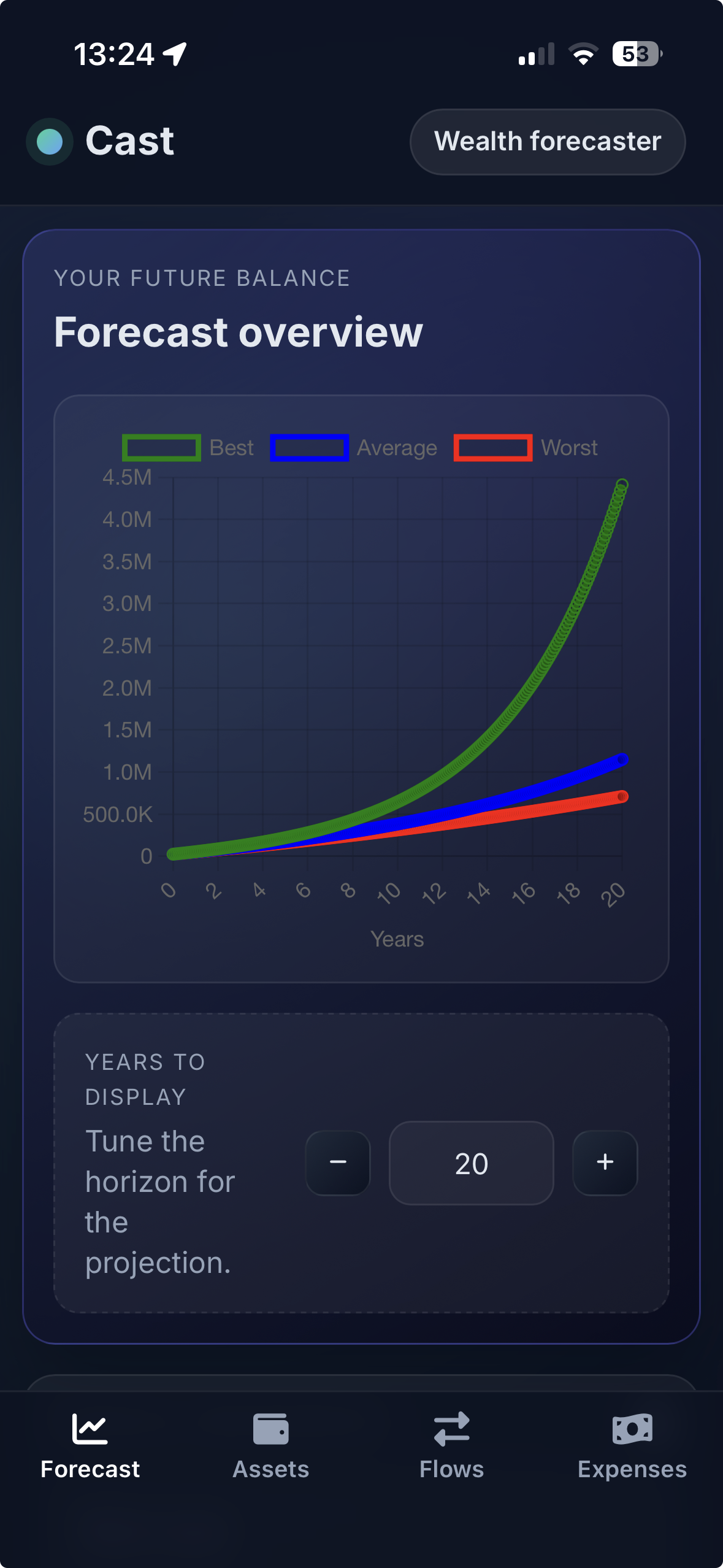Viewport: 723px width, 1568px height.
Task: Switch to the Assets tab
Action: coord(270,1445)
